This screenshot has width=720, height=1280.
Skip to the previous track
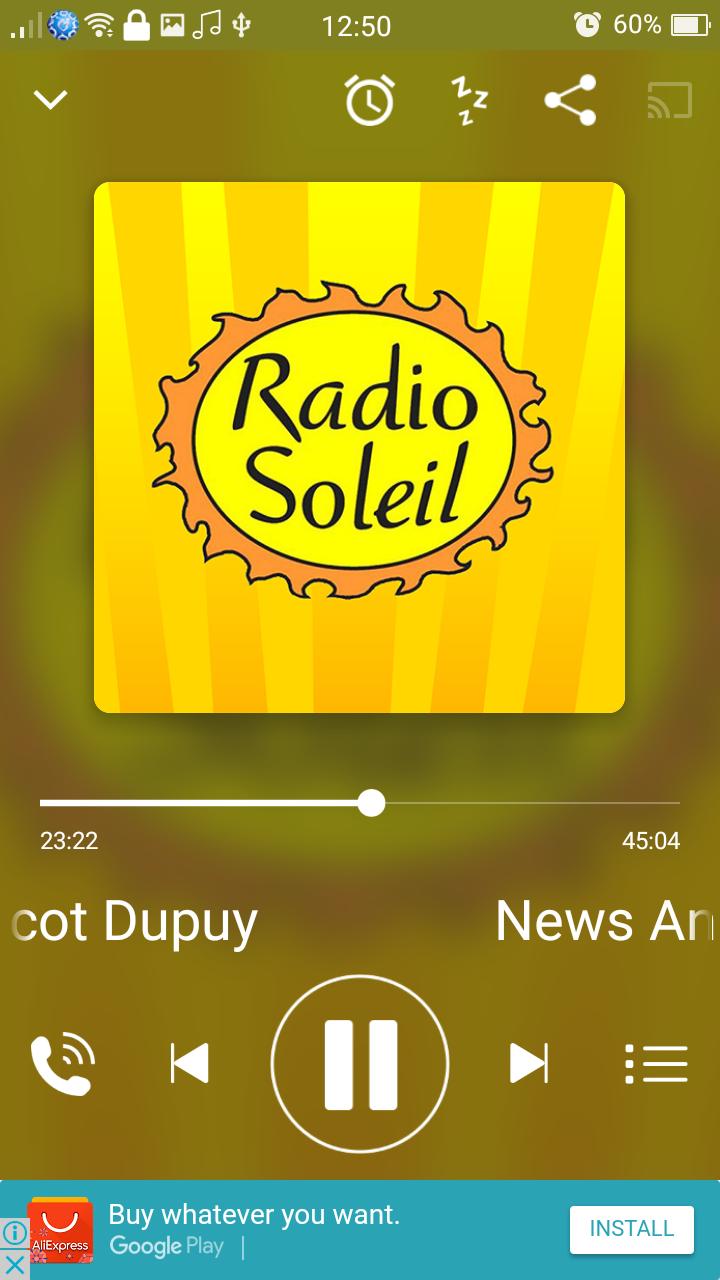pos(189,1063)
